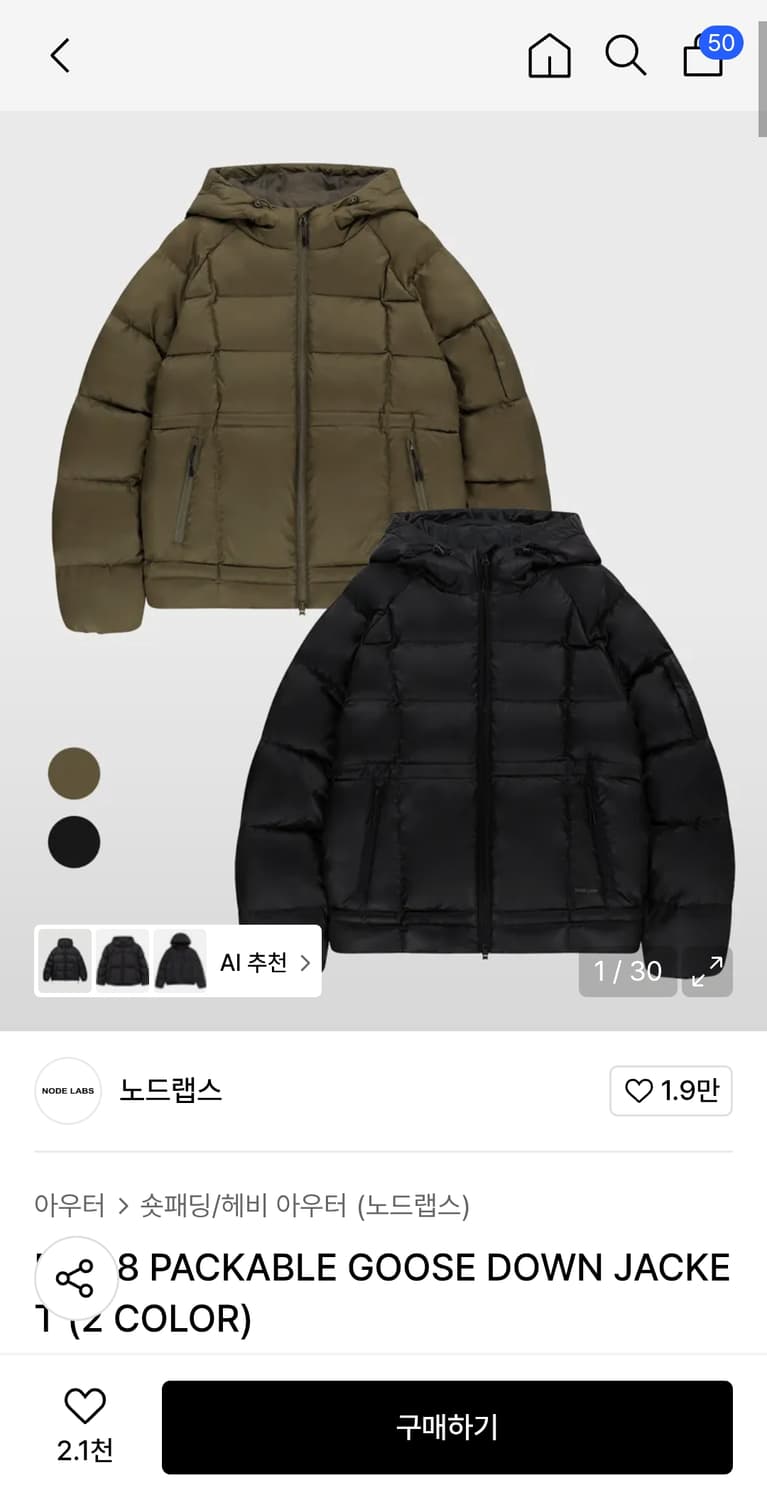Tap the 1 / 30 image counter
767x1500 pixels.
(x=628, y=971)
